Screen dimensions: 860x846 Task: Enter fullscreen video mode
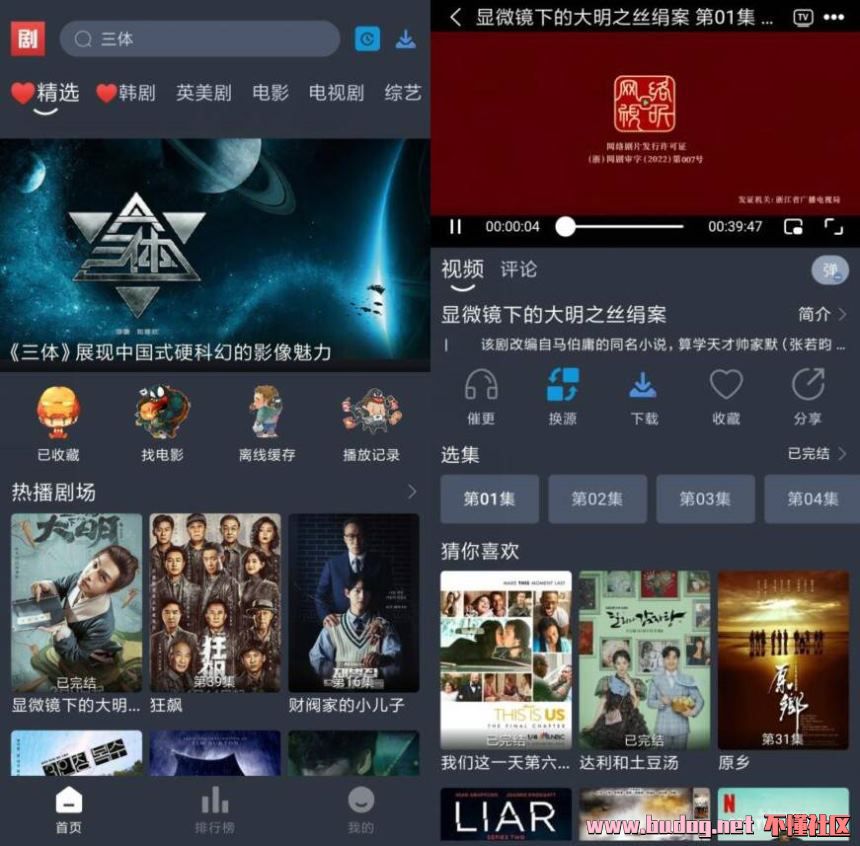[833, 227]
